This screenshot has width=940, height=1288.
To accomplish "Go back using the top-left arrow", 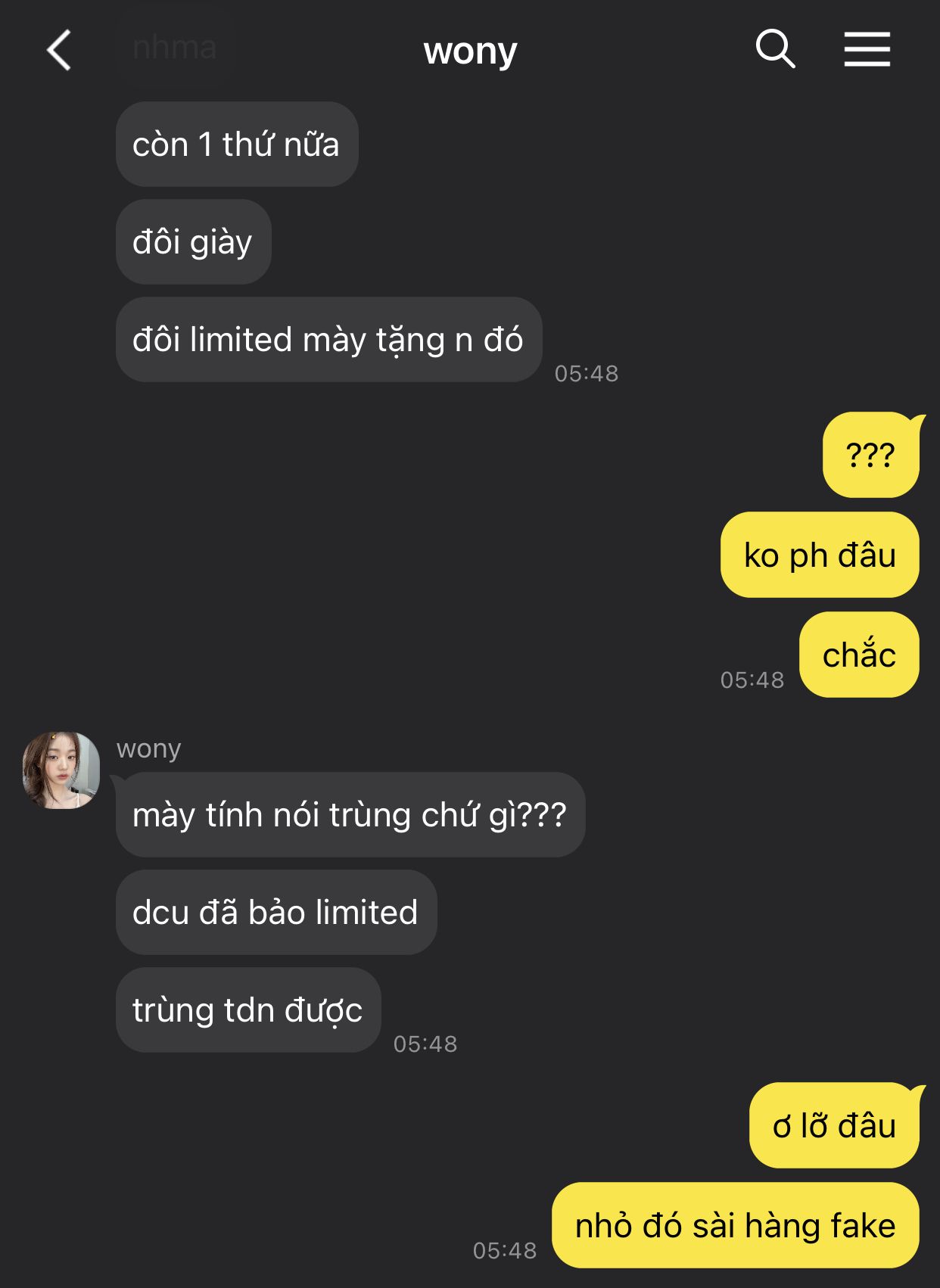I will tap(59, 50).
